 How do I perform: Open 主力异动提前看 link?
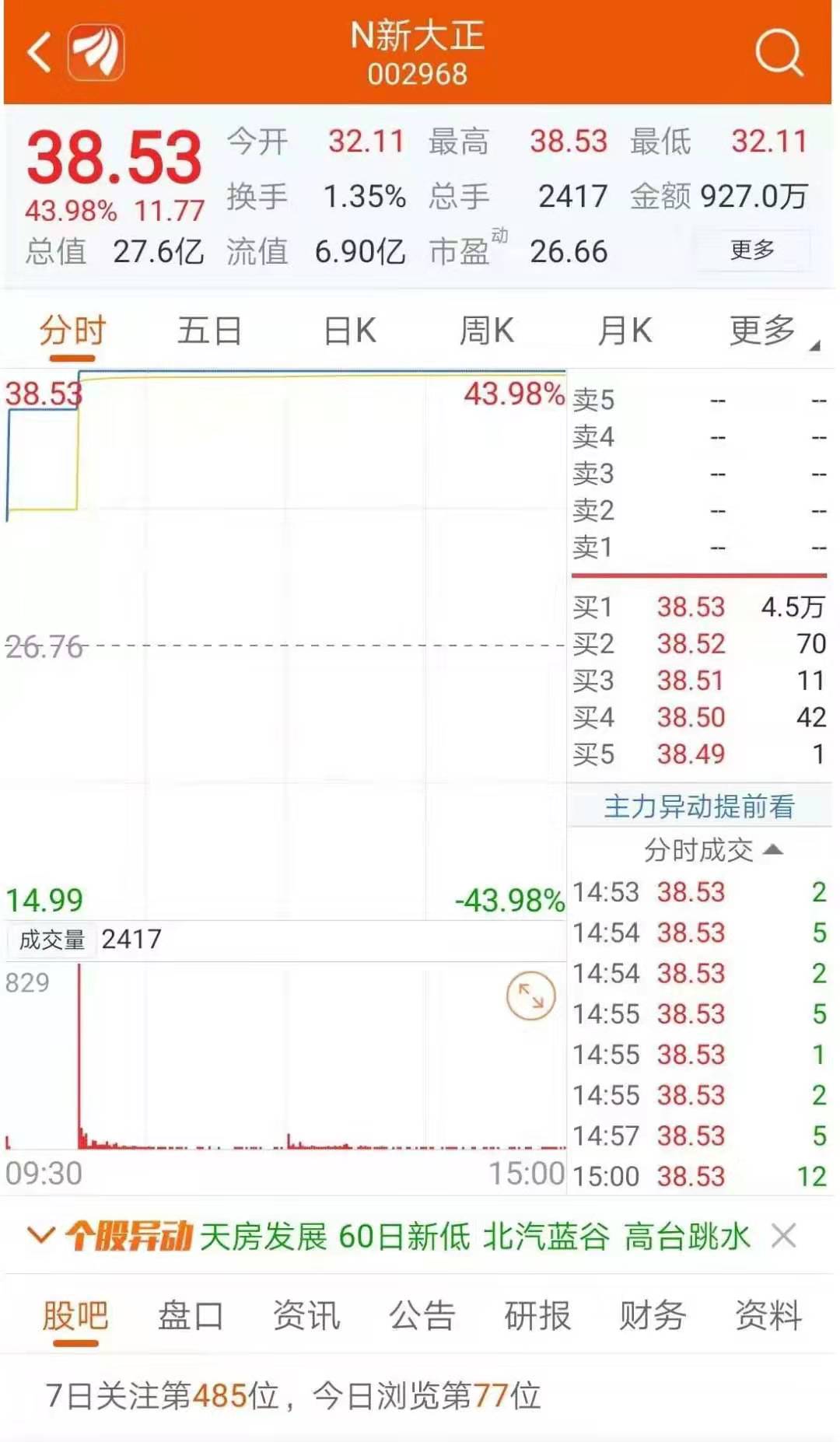[x=698, y=807]
